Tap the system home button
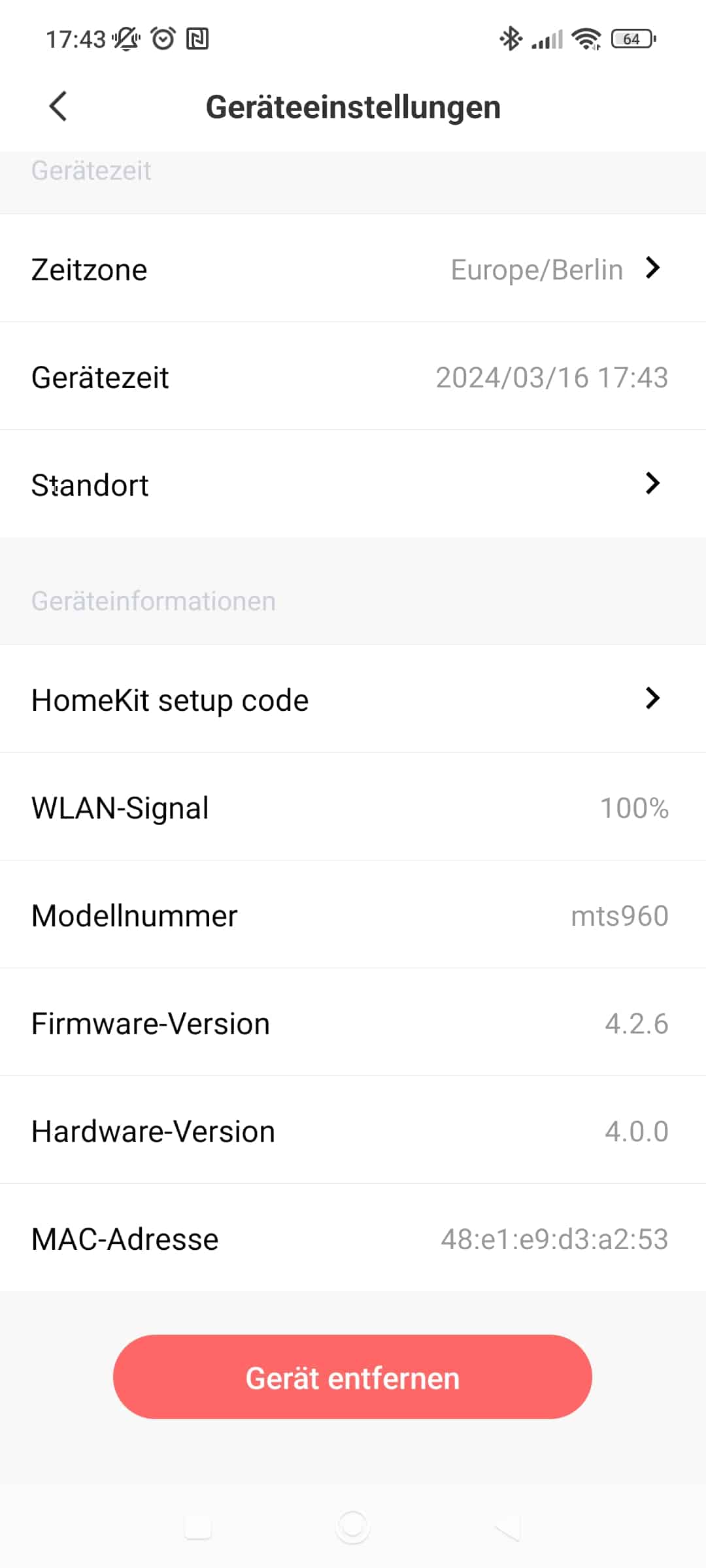This screenshot has height=1568, width=706. click(x=352, y=1527)
